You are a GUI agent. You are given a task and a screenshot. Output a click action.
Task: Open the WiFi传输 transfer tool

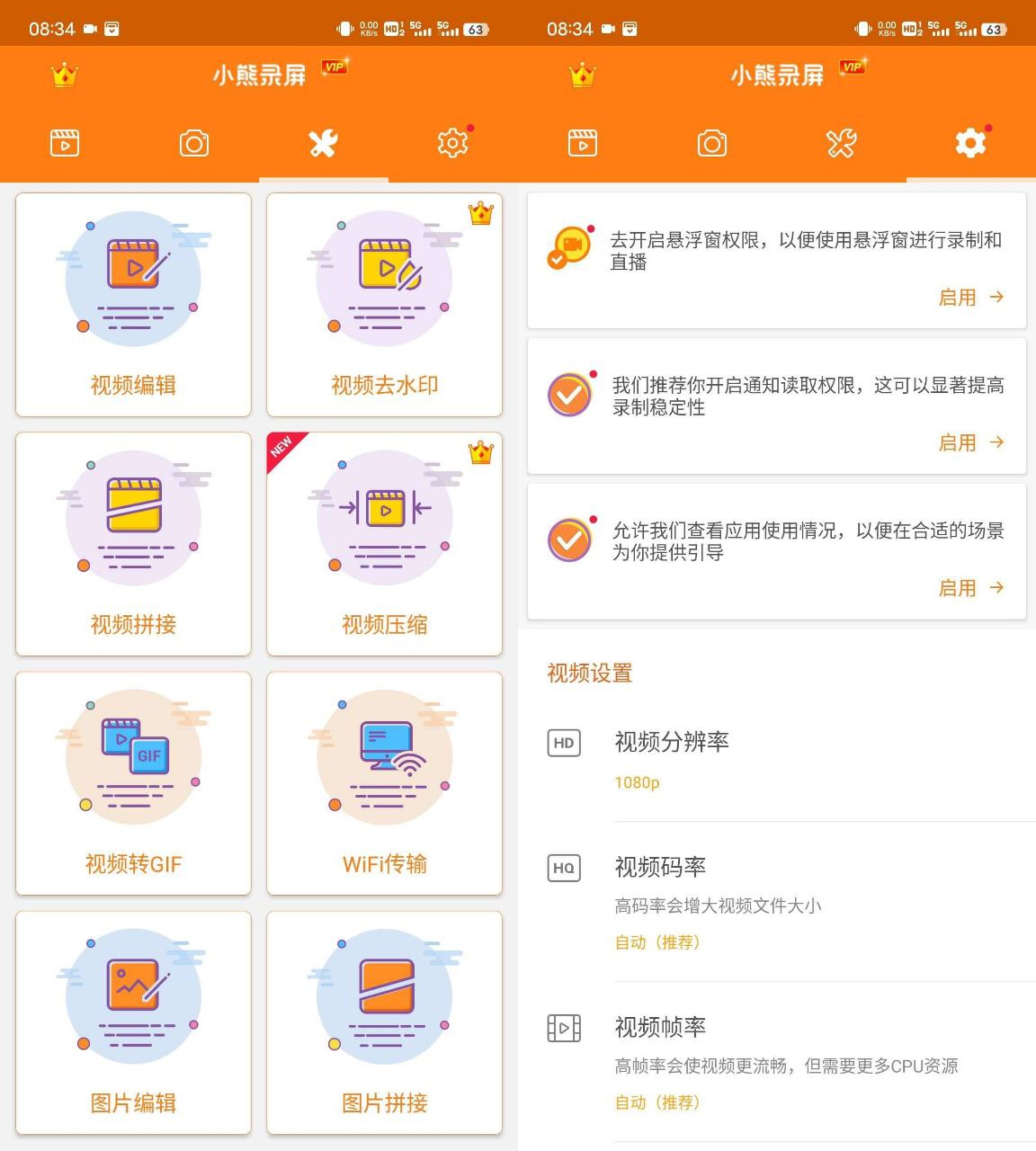tap(384, 782)
